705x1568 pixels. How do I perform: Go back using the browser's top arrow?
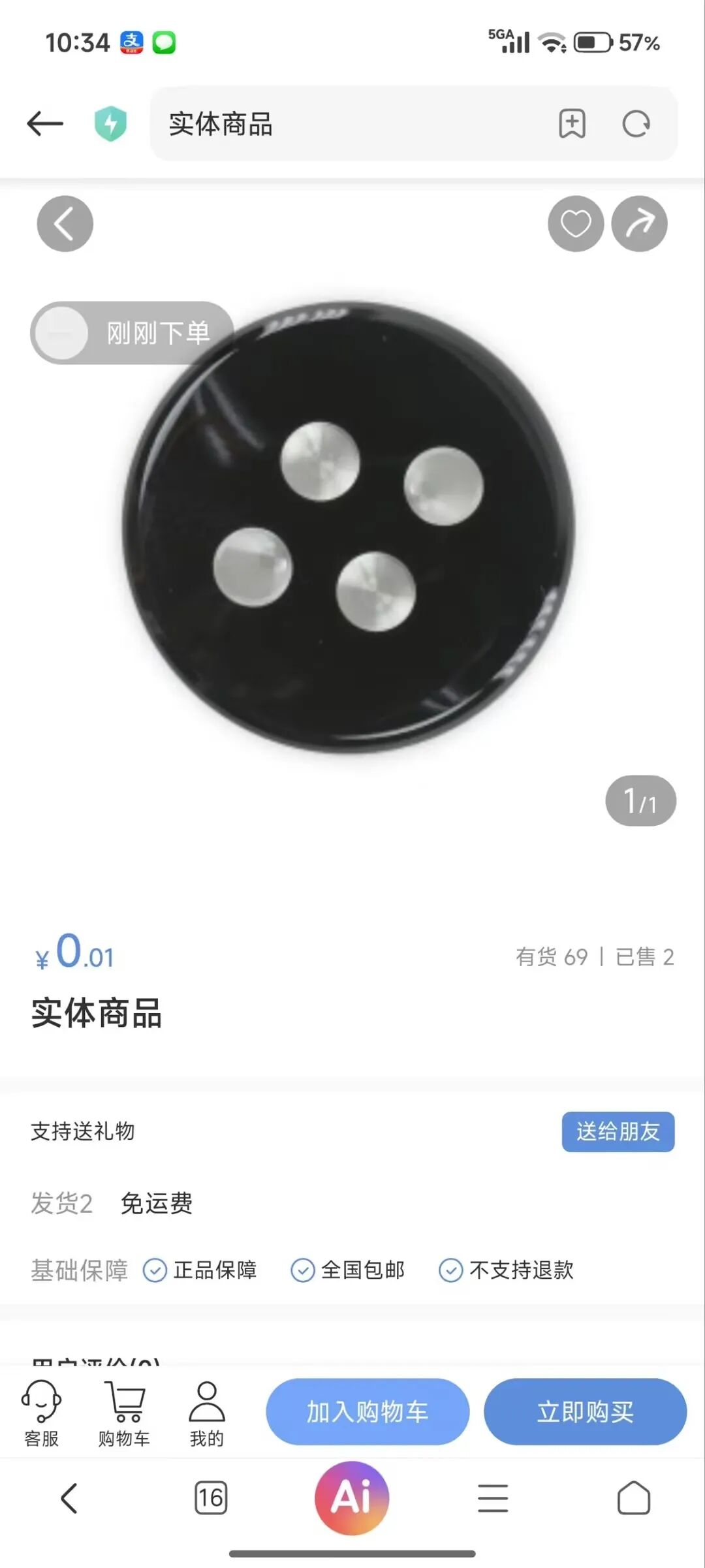(45, 123)
